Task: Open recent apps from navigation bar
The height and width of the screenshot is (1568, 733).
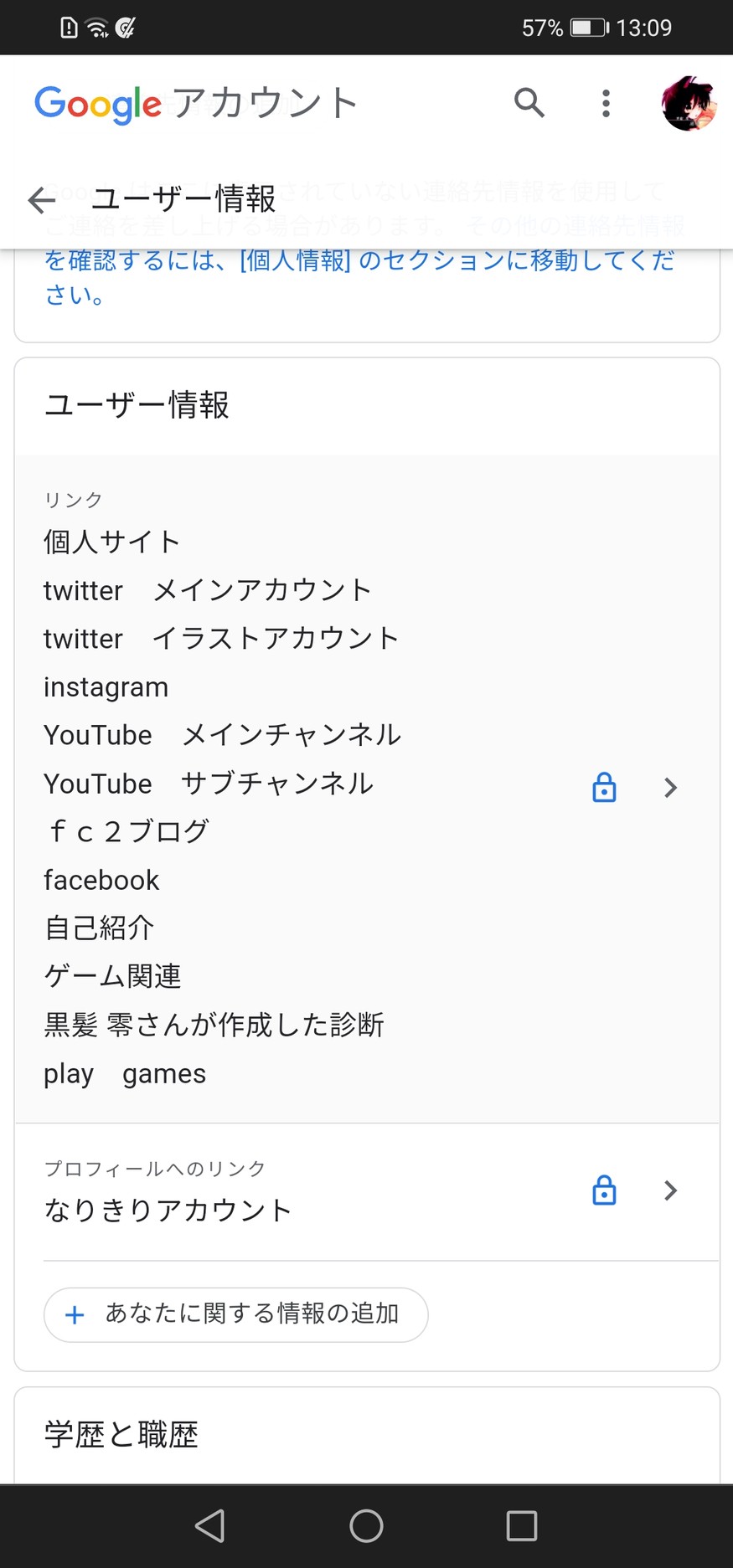Action: click(x=521, y=1525)
